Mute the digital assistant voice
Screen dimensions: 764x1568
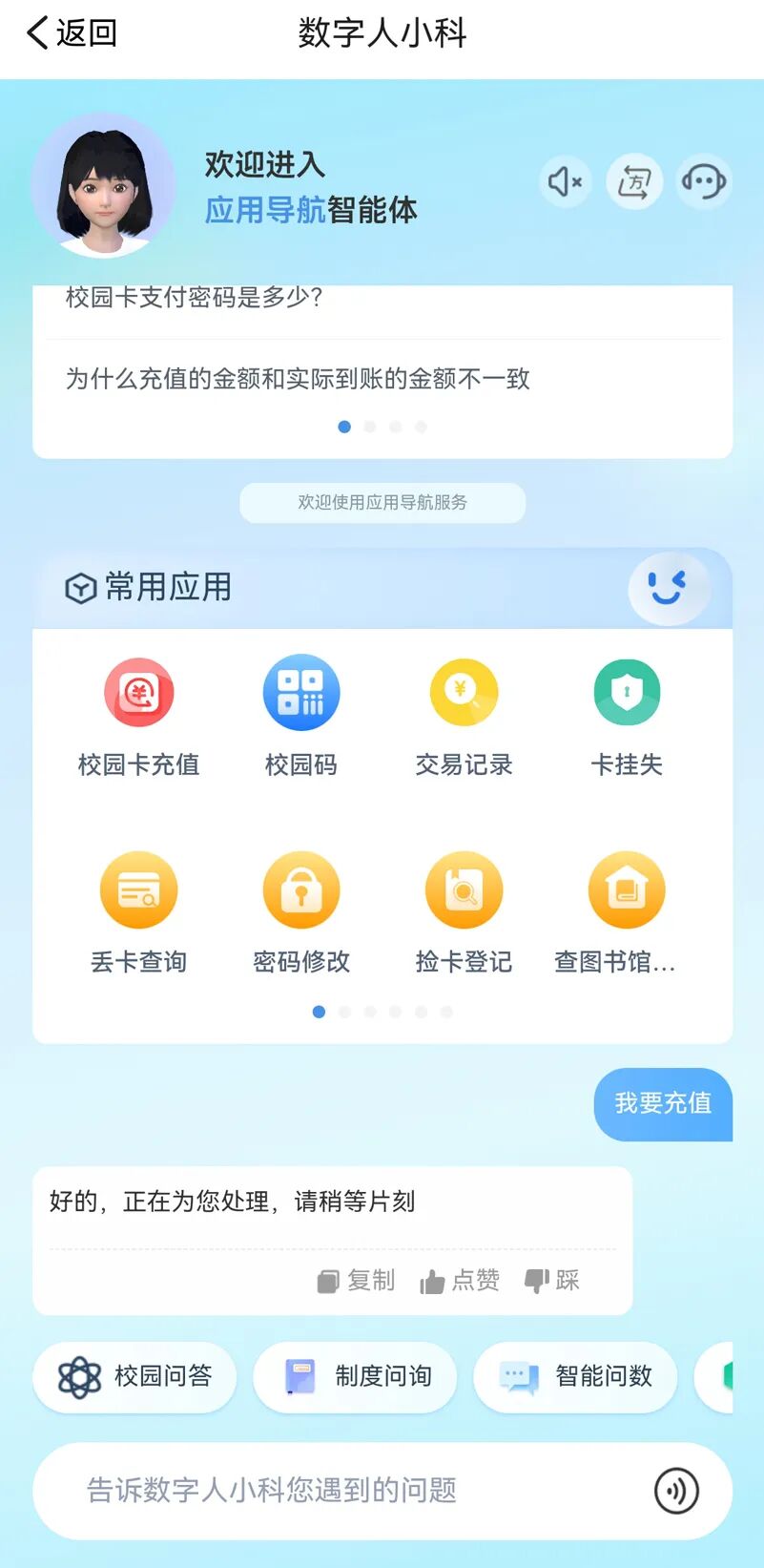pyautogui.click(x=565, y=181)
